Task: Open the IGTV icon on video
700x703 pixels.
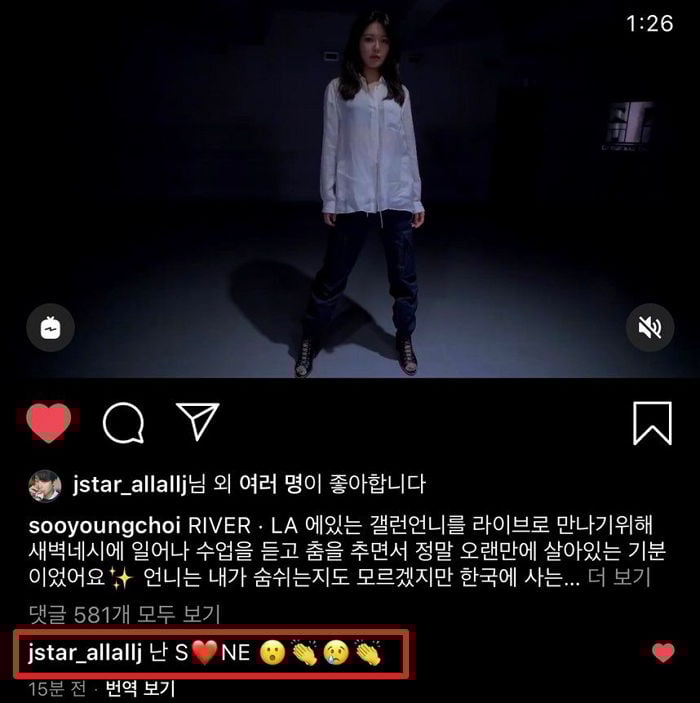Action: click(x=50, y=327)
